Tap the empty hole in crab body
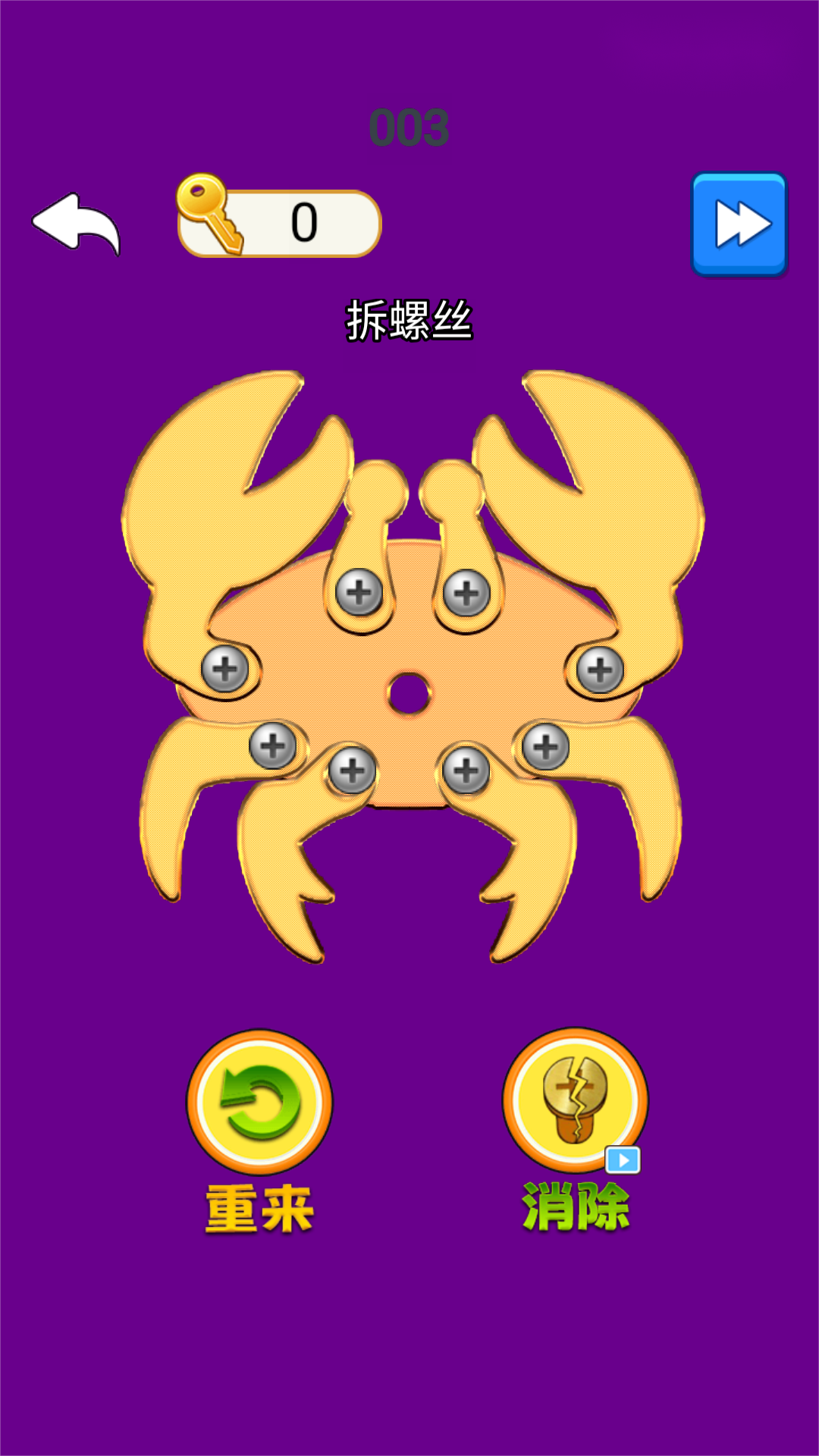This screenshot has width=819, height=1456. point(409,694)
